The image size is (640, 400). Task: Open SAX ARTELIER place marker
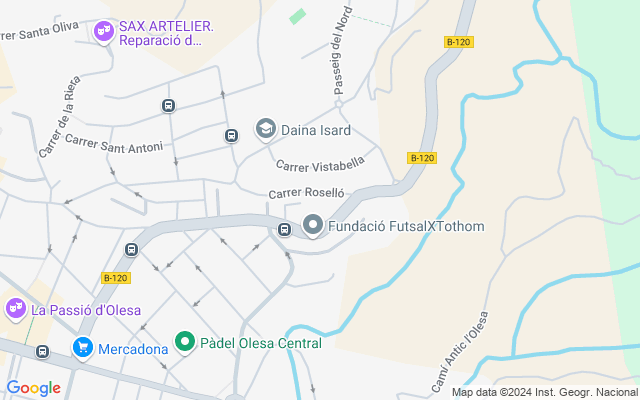click(x=102, y=33)
